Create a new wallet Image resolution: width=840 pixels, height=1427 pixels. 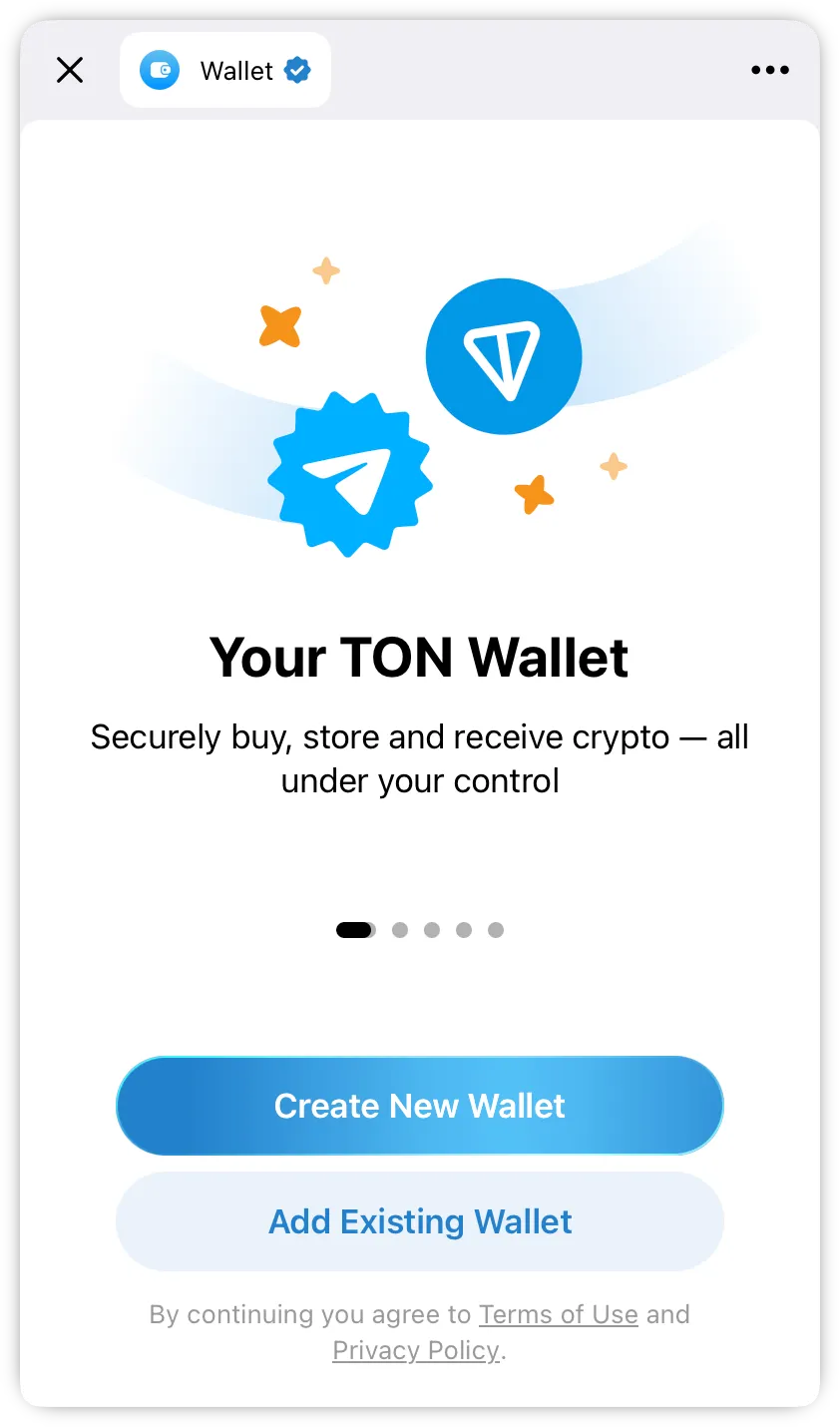pos(419,1105)
